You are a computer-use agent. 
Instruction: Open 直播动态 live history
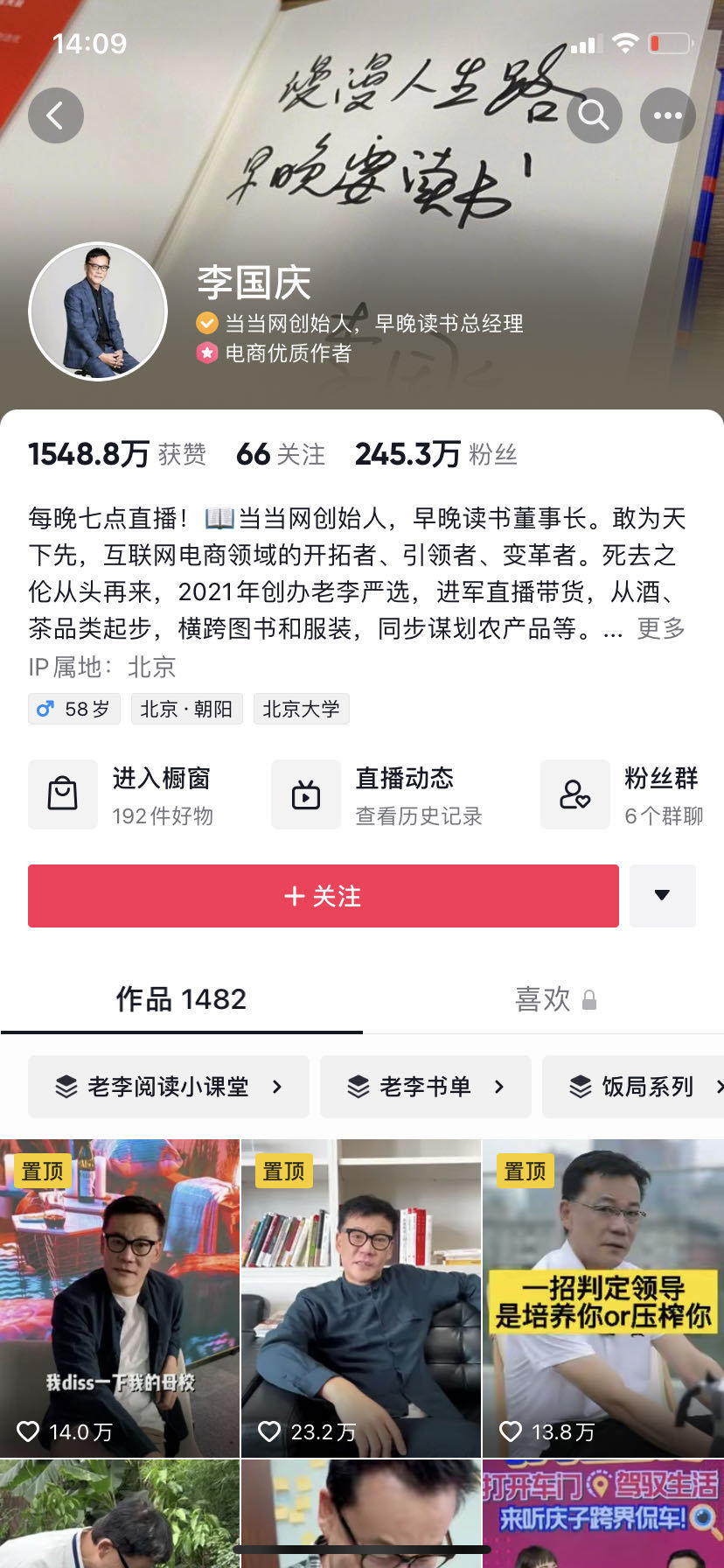click(378, 794)
